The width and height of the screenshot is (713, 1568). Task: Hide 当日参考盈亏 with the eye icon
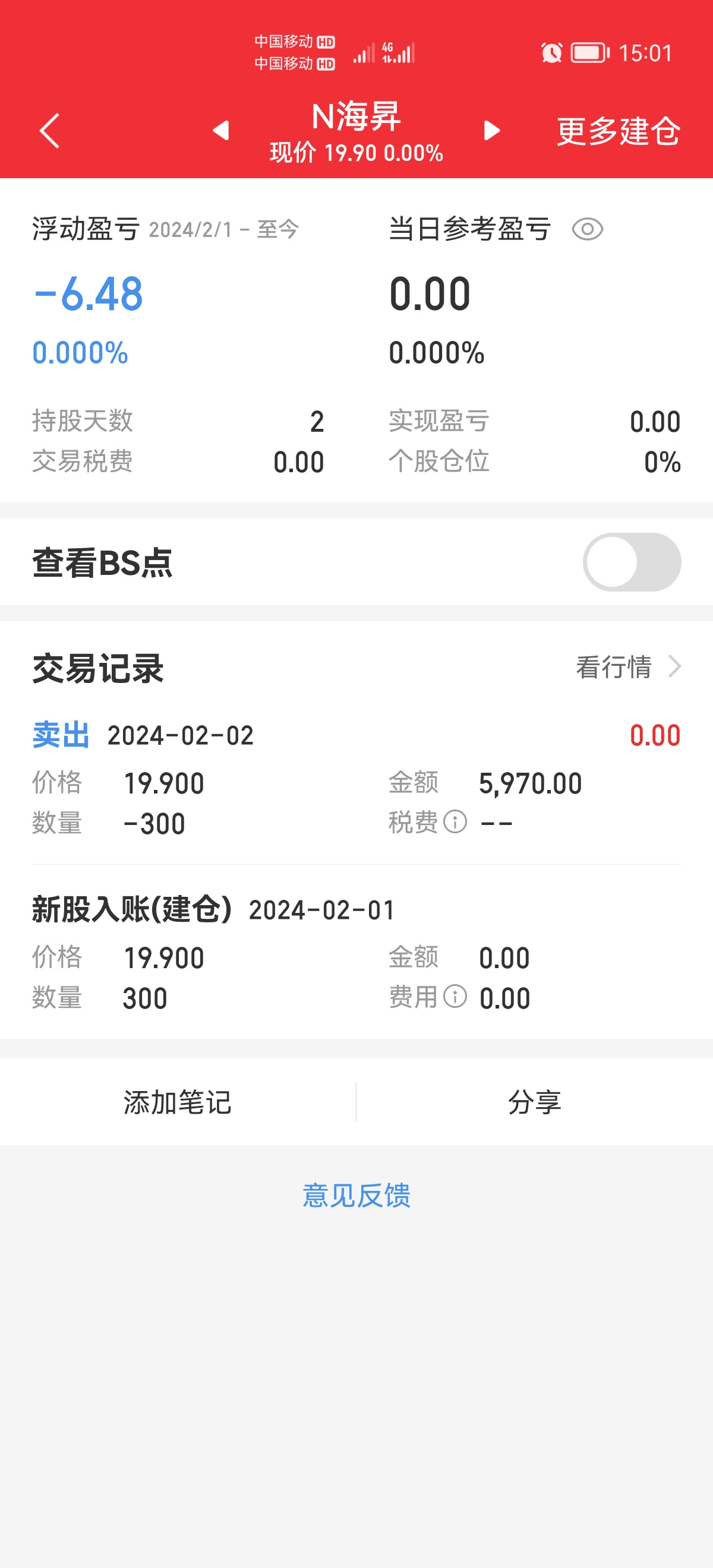click(588, 229)
